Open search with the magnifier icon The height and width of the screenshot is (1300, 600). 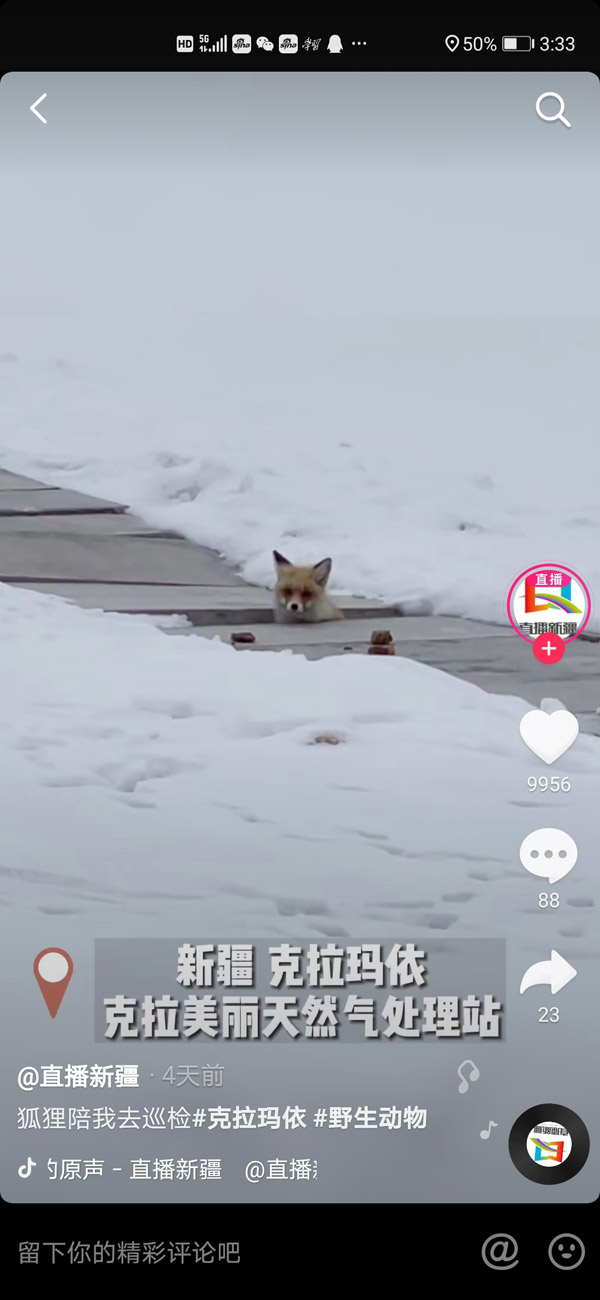click(552, 109)
